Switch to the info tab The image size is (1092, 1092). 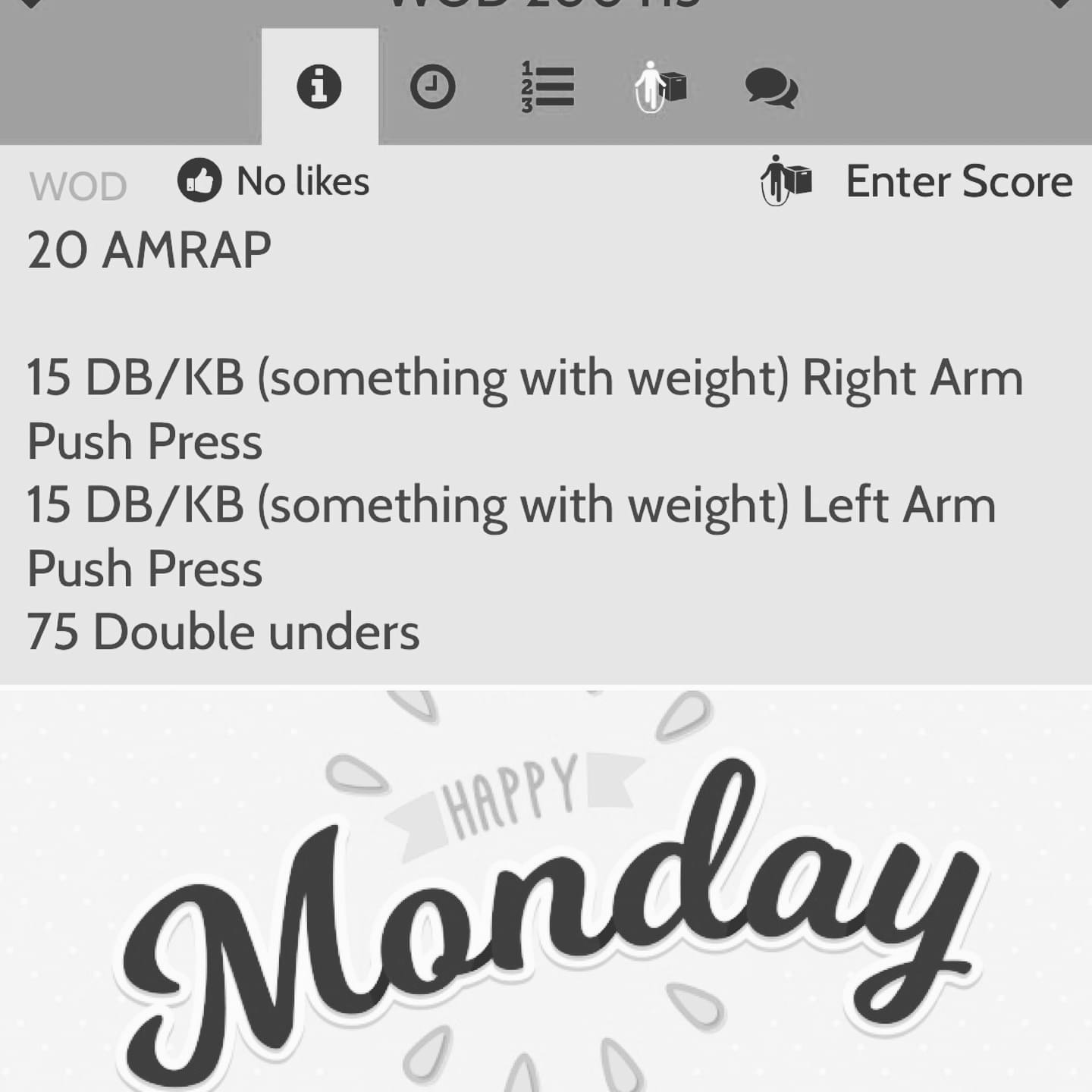click(x=319, y=86)
